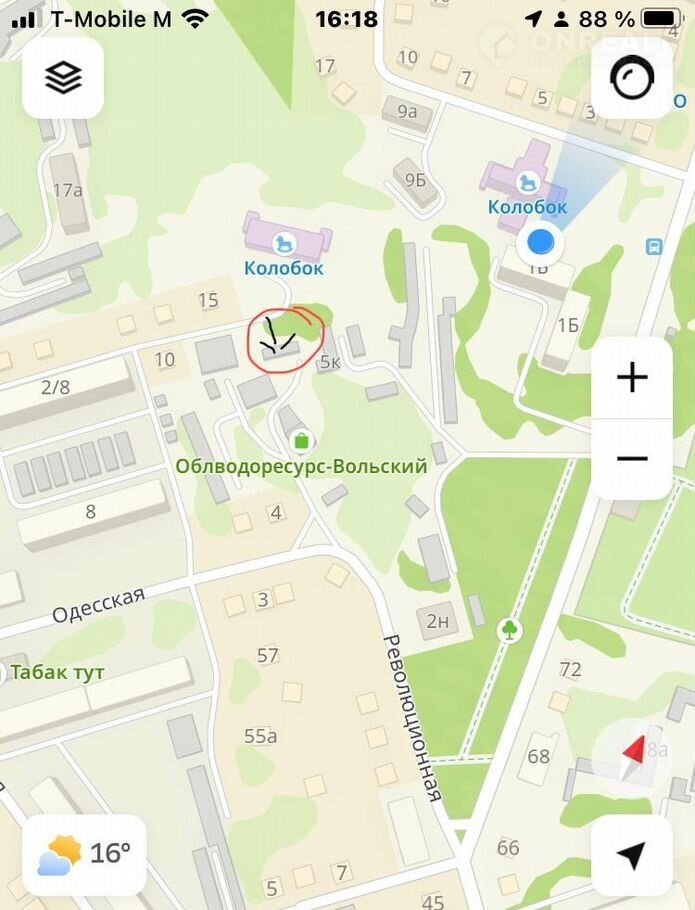Viewport: 695px width, 910px height.
Task: Select the Табак тут shop label
Action: (x=58, y=672)
